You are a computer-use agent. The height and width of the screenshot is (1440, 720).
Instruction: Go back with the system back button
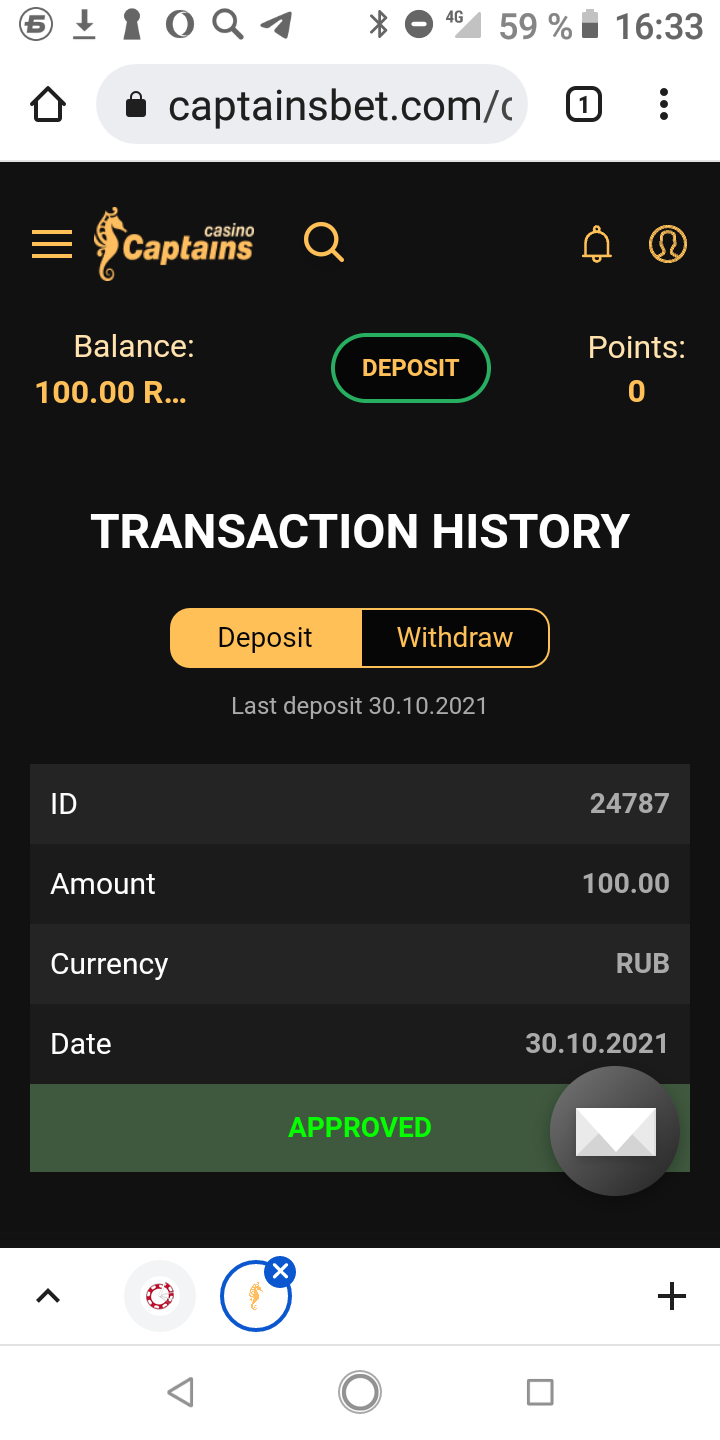[x=181, y=1392]
